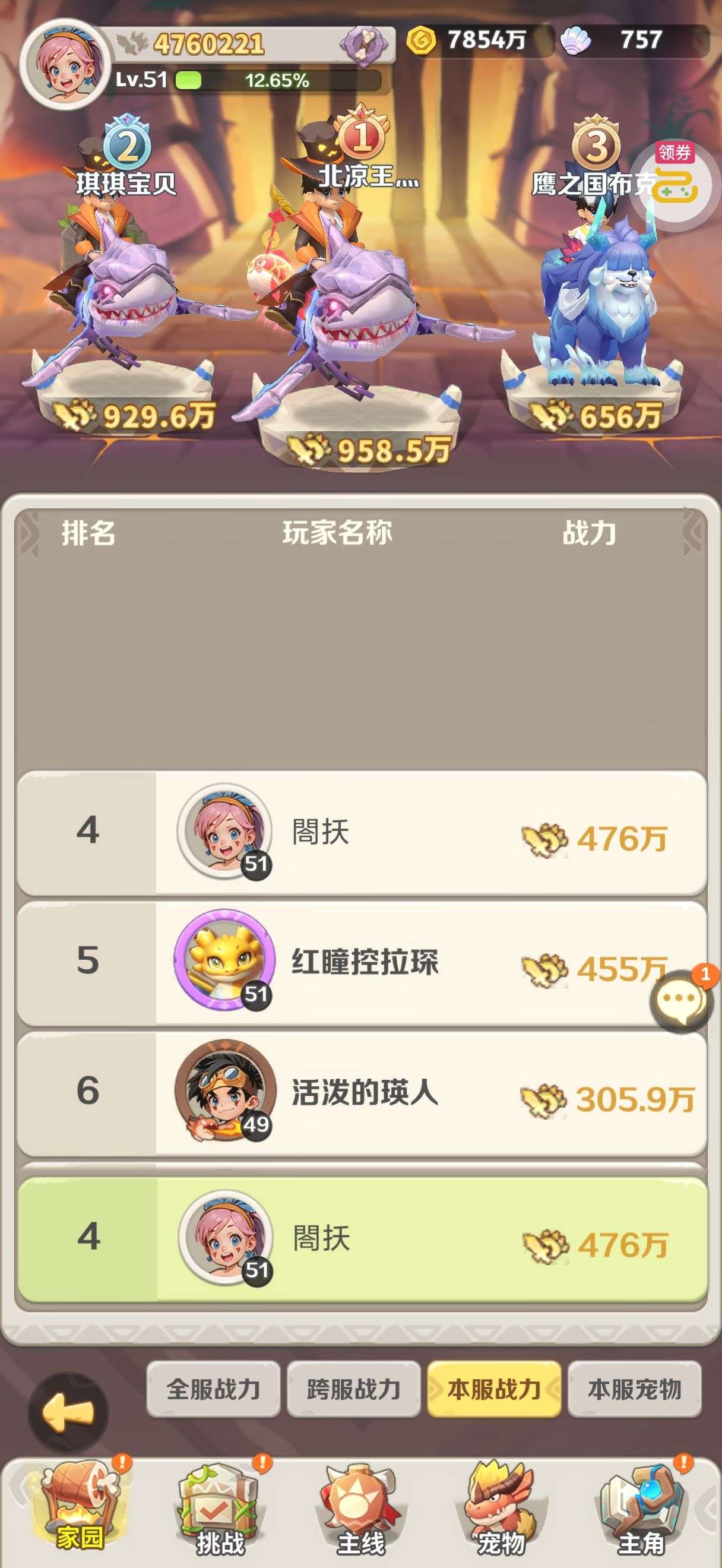The width and height of the screenshot is (722, 1568).
Task: Switch to the 本服宠物 tab
Action: pyautogui.click(x=634, y=1390)
